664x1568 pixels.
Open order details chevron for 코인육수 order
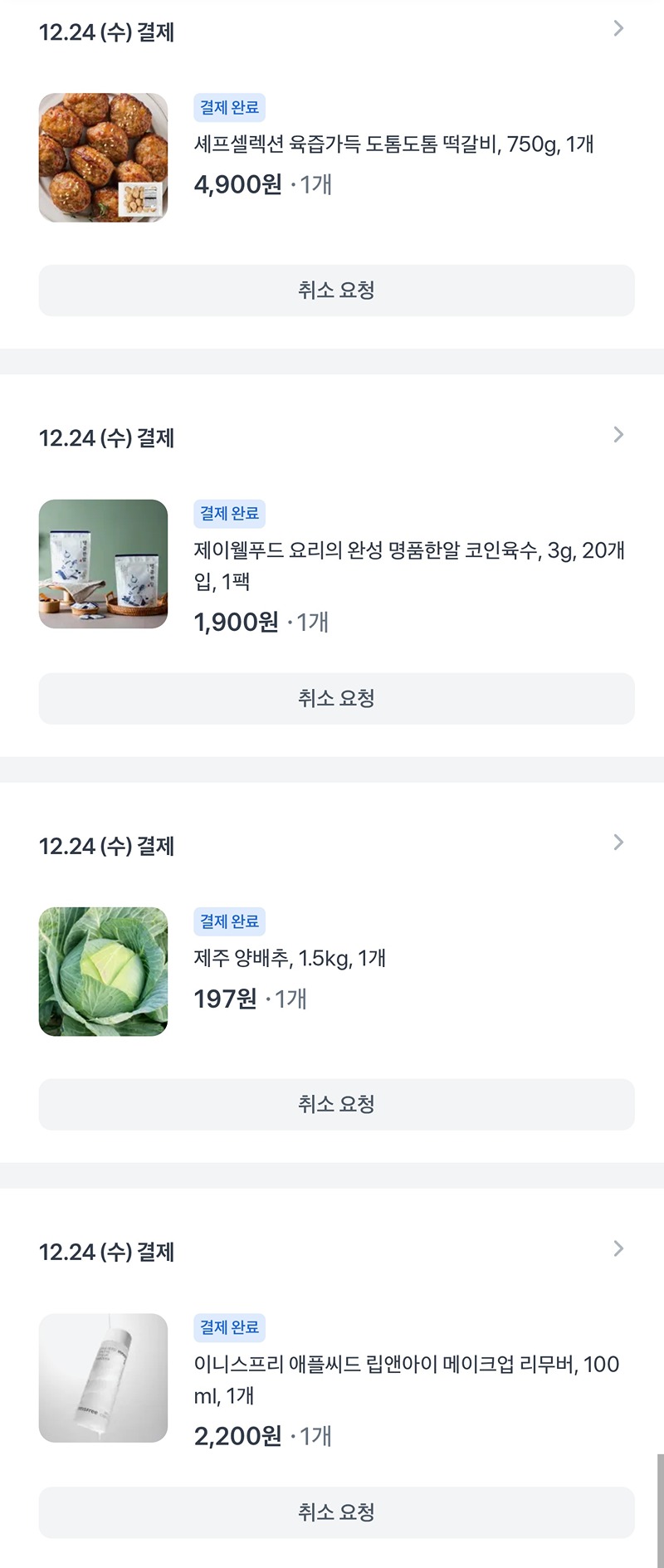click(x=618, y=435)
